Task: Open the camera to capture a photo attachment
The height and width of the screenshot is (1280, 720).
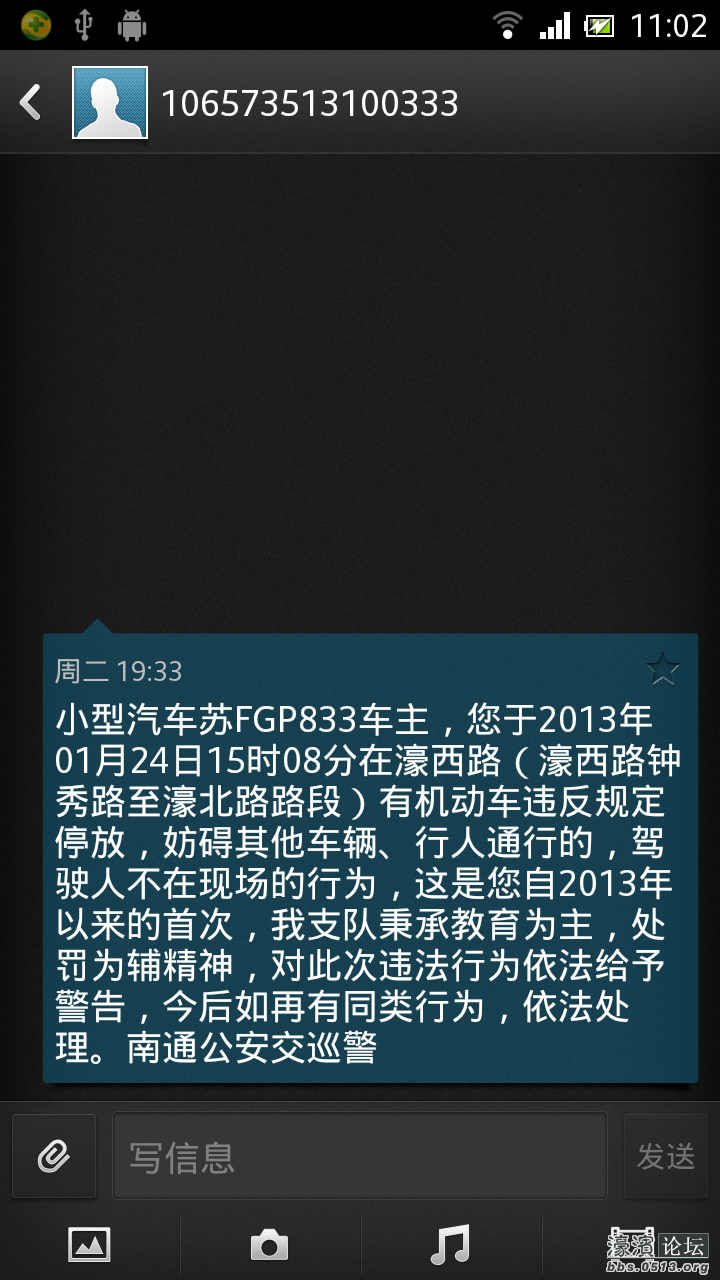Action: click(270, 1244)
